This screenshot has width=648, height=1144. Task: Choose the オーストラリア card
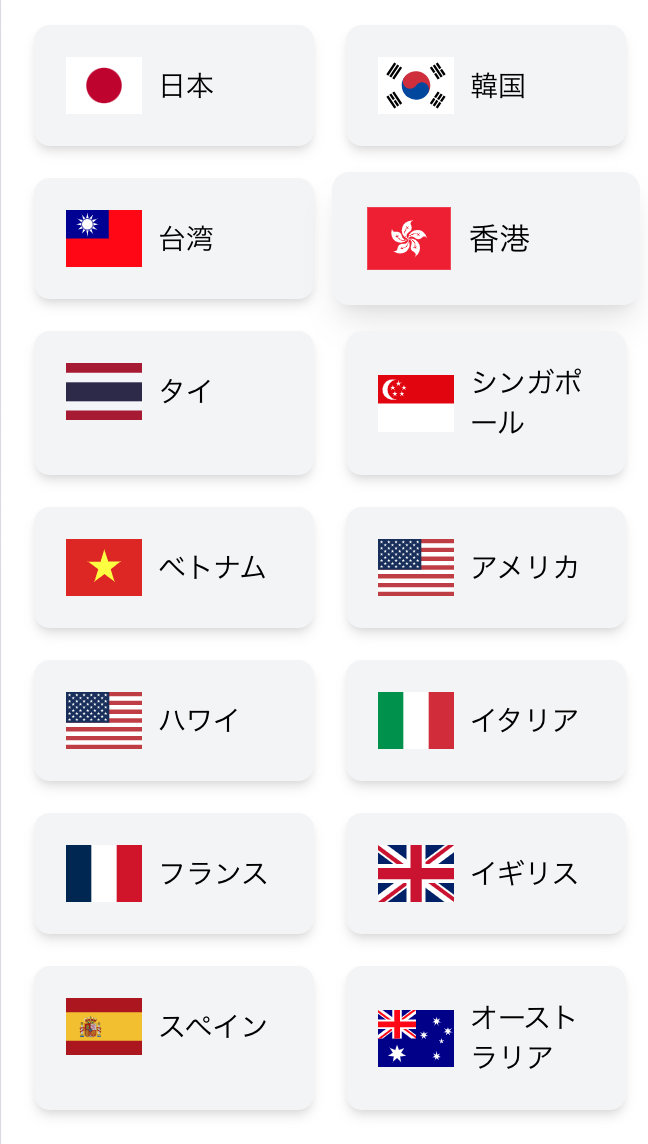pos(486,1038)
